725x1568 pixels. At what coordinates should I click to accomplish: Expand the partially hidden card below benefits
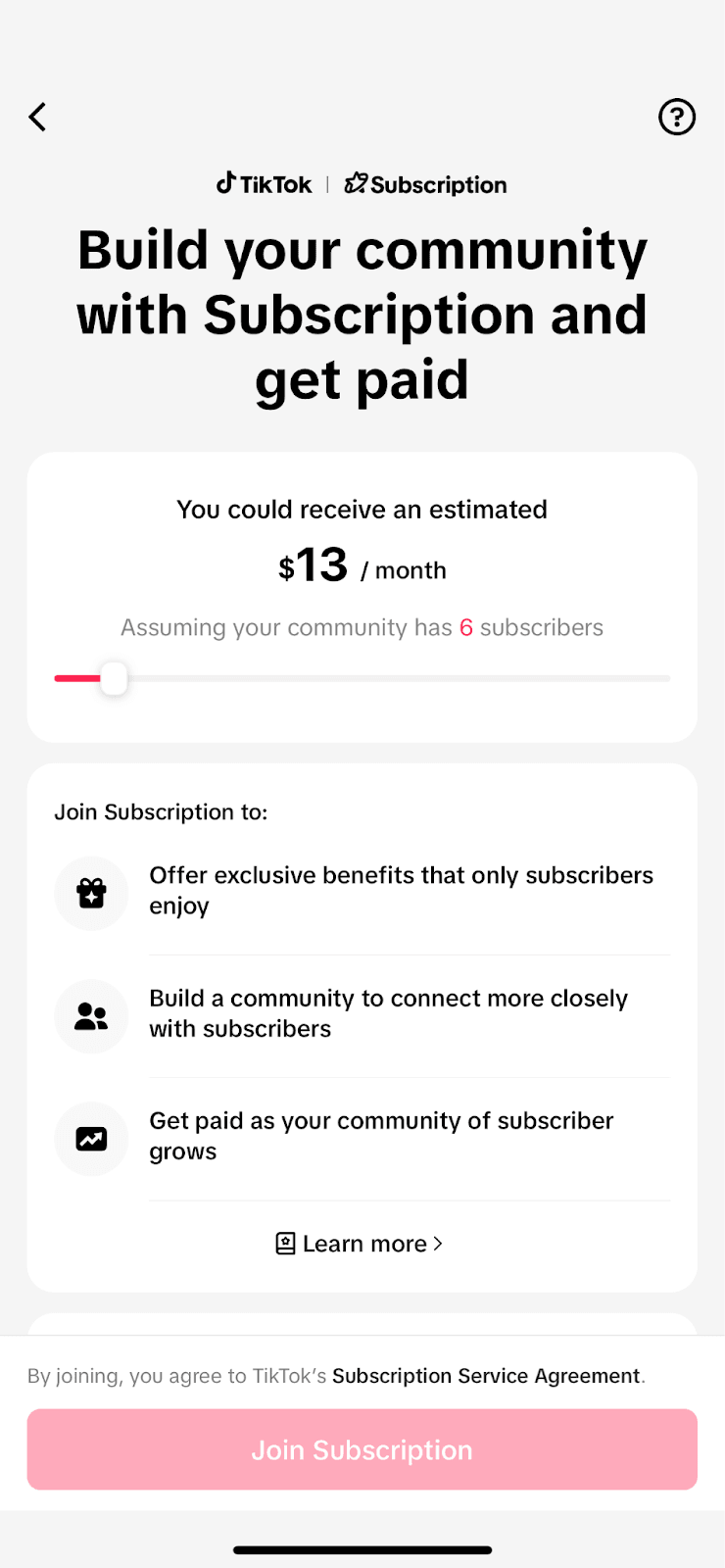(362, 1325)
